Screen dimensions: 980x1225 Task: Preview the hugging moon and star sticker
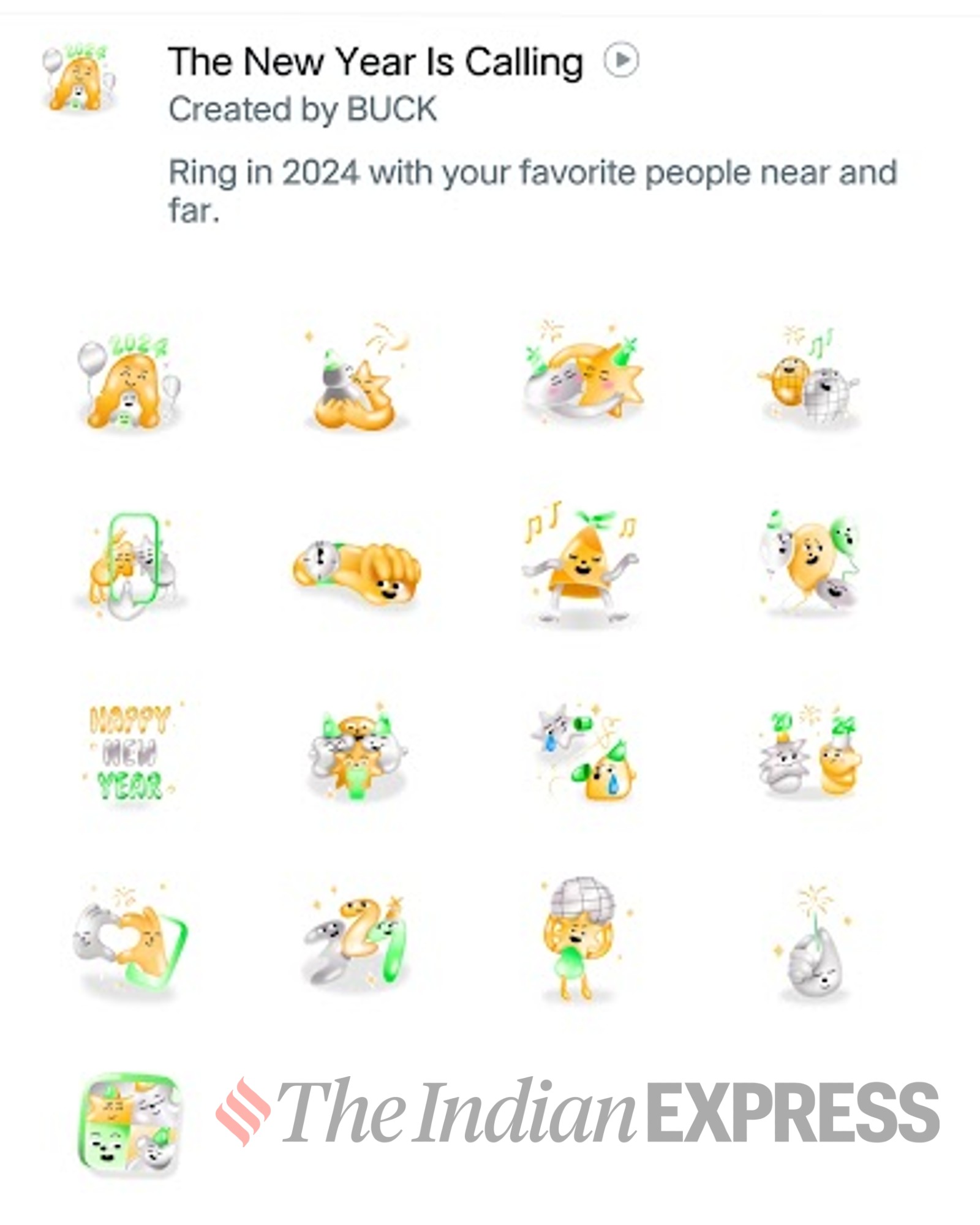583,377
